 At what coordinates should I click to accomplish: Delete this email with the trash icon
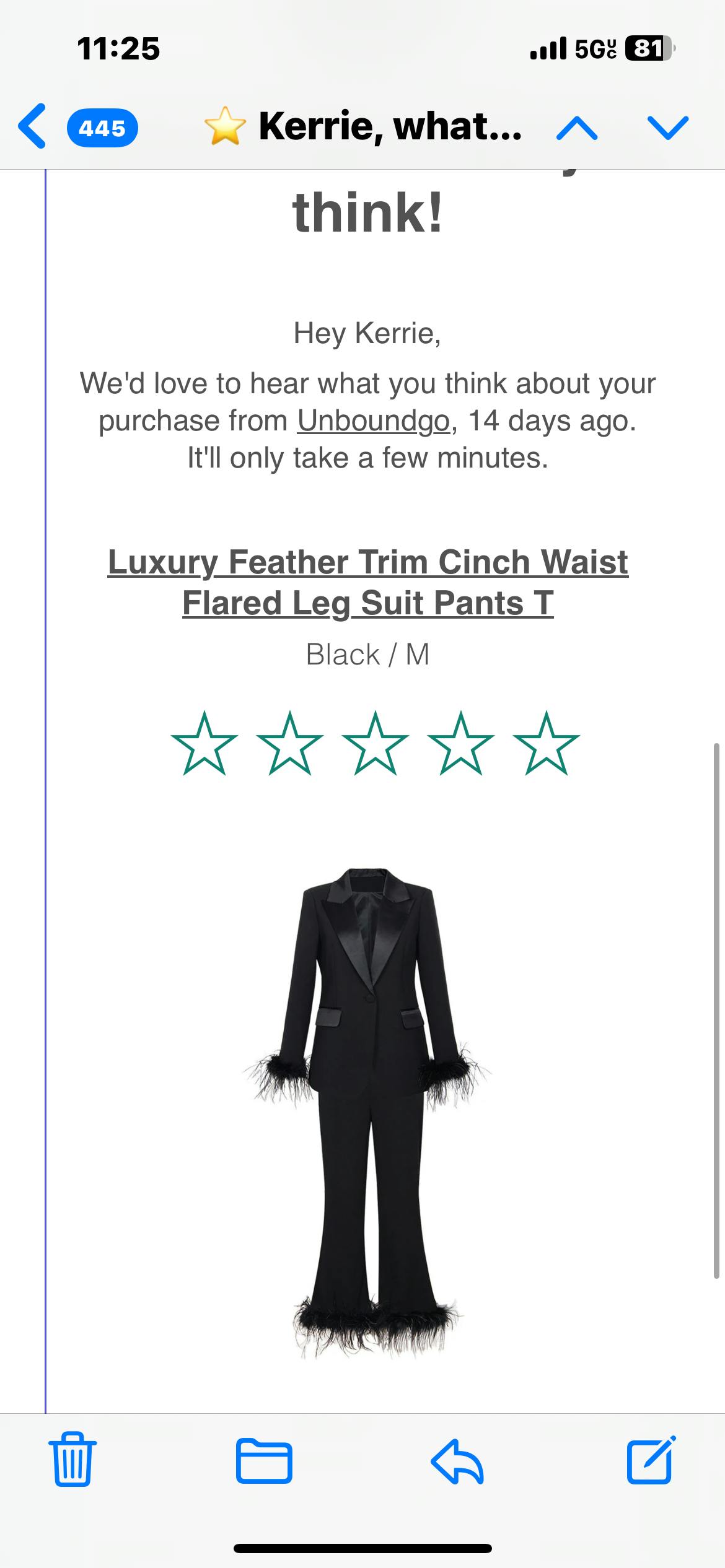click(72, 1460)
